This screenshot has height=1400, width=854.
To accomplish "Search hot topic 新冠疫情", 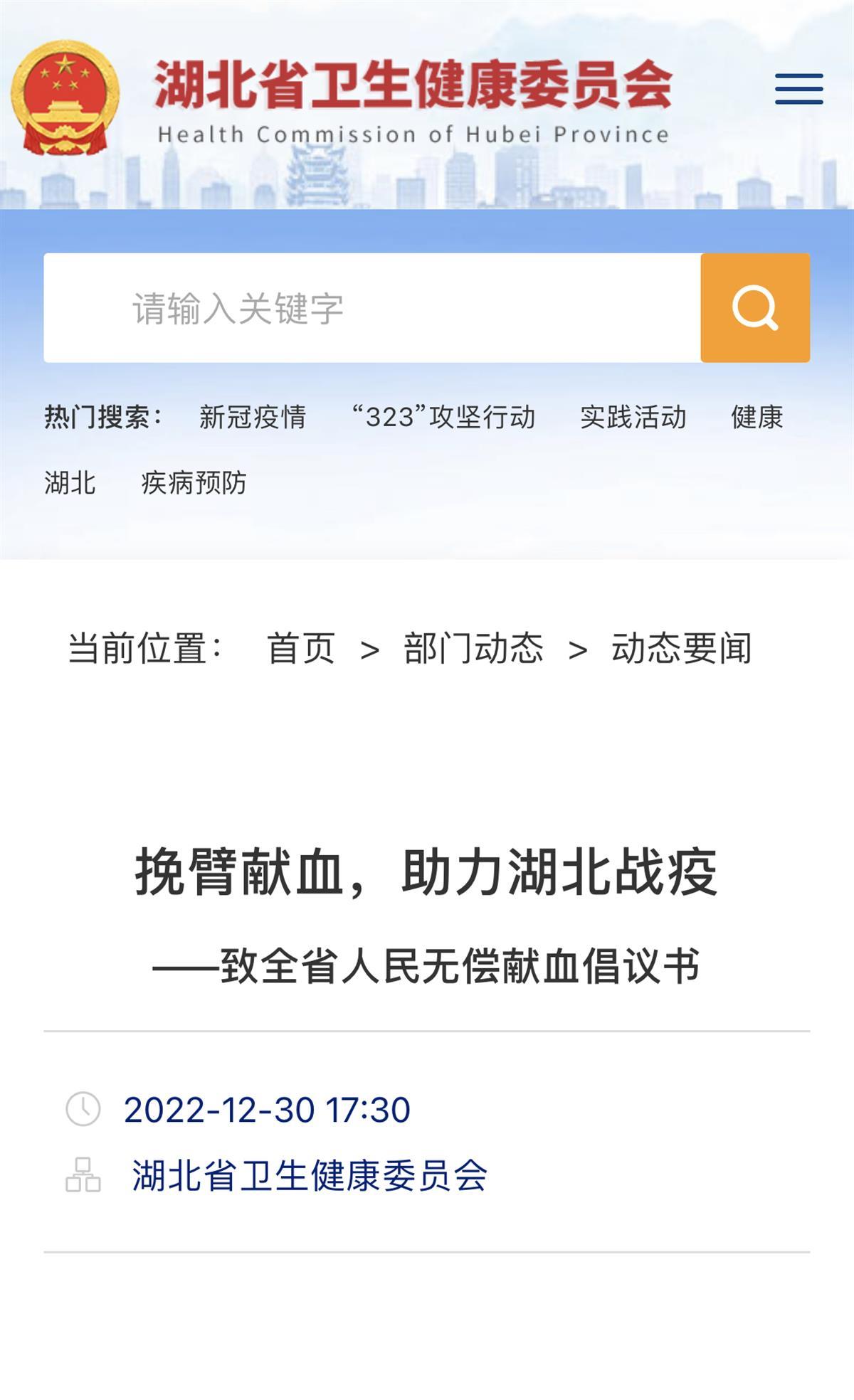I will (253, 417).
